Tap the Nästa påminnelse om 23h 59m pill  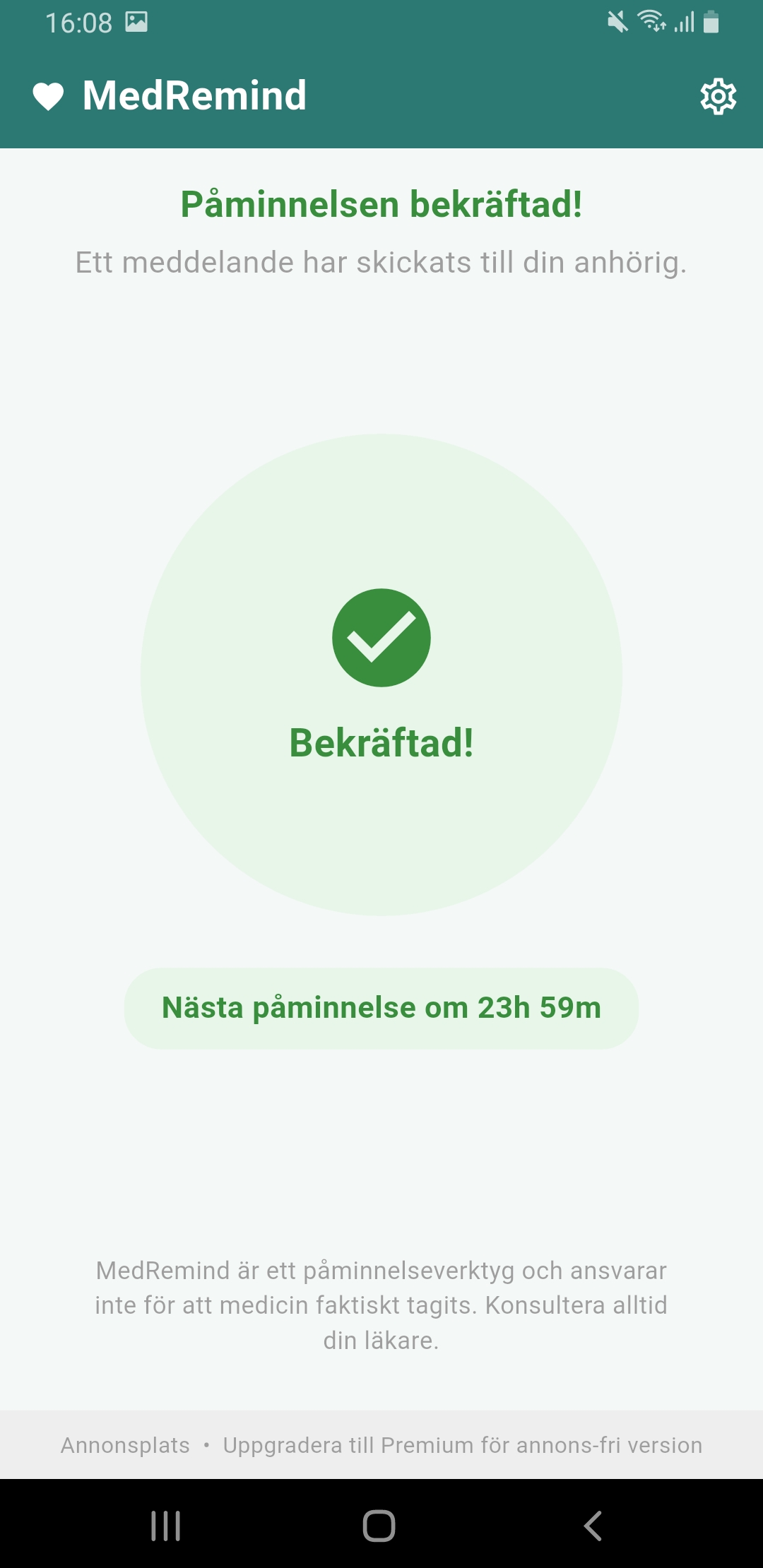point(381,1008)
